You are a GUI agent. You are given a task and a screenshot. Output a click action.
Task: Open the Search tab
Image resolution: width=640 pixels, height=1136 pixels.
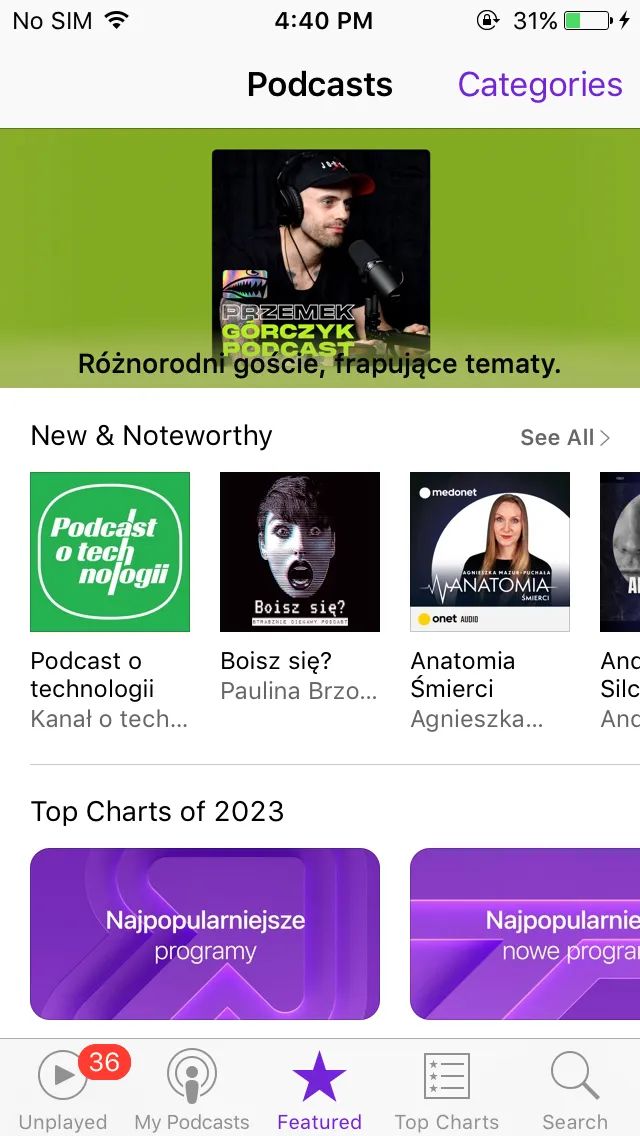(x=575, y=1088)
